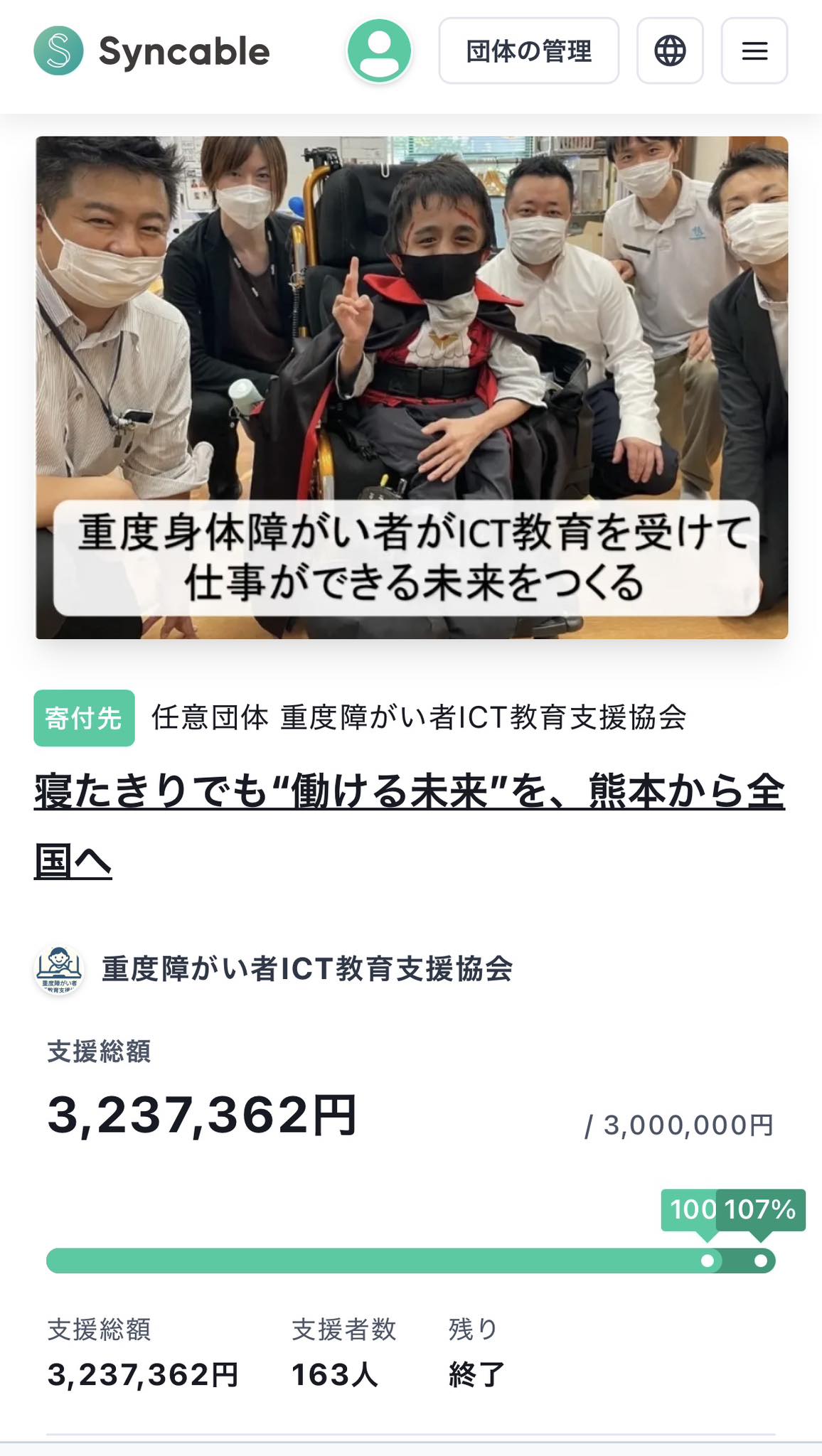Image resolution: width=822 pixels, height=1456 pixels.
Task: Open 重度障がい者ICT教育支援協会 organization page
Action: (306, 969)
